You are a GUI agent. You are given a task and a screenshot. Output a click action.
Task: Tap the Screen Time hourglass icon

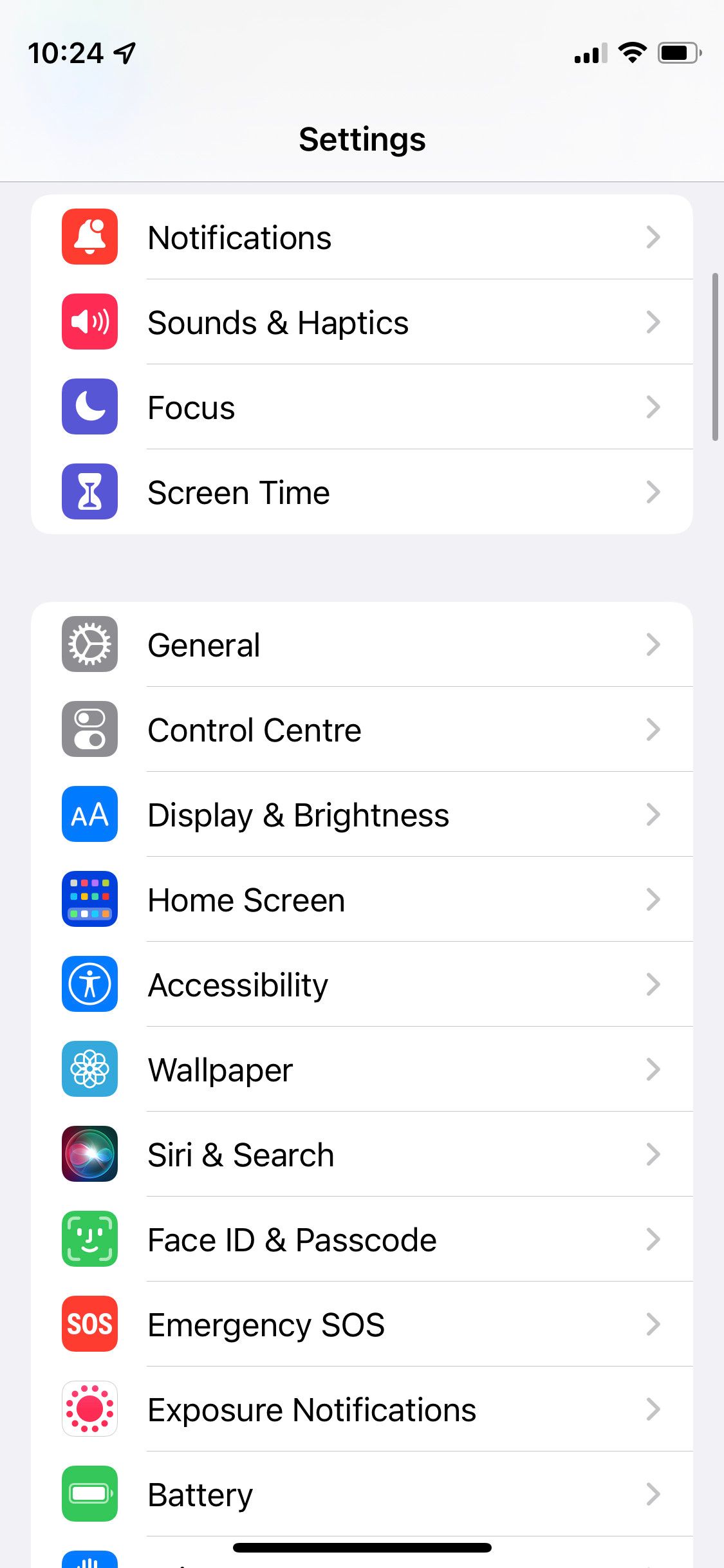pos(89,492)
